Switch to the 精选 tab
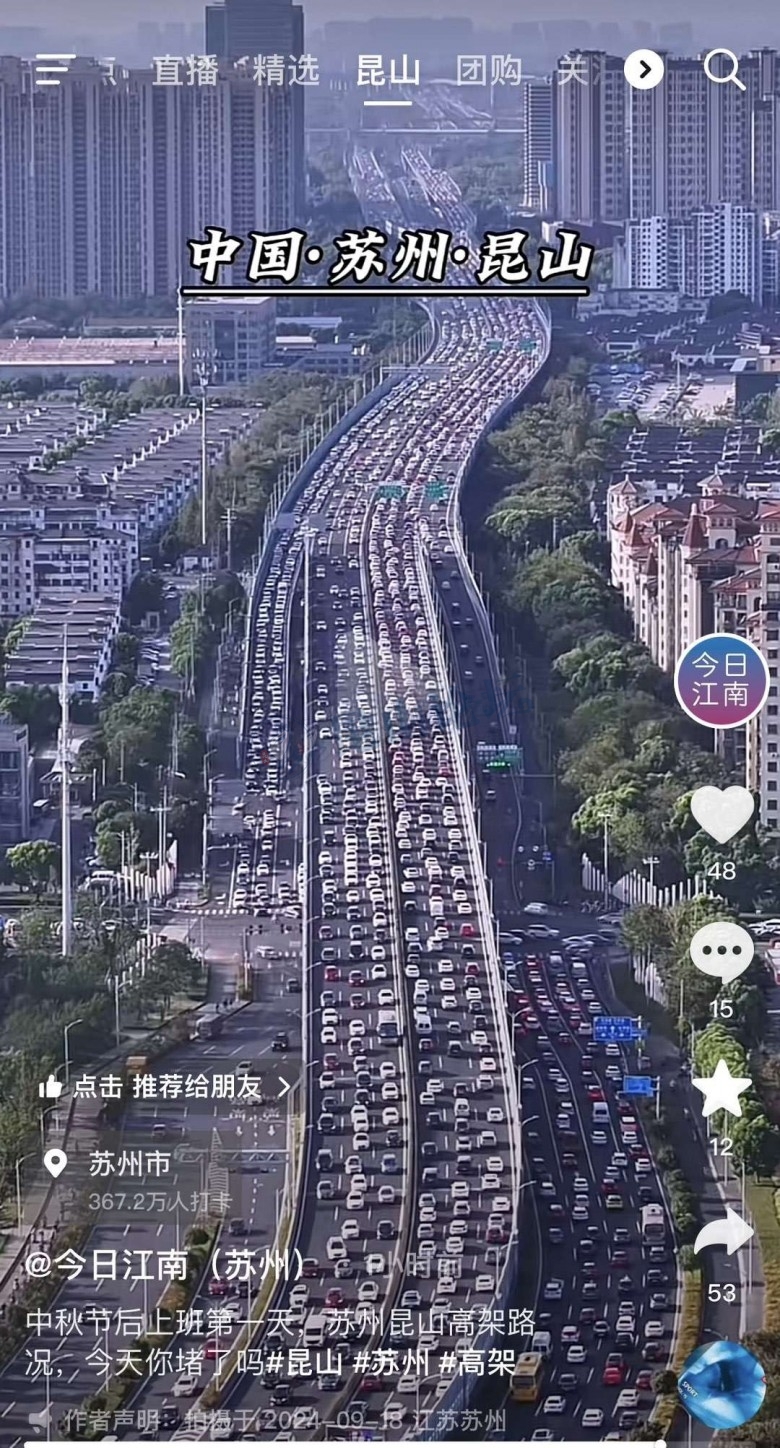This screenshot has height=1448, width=780. (x=286, y=70)
